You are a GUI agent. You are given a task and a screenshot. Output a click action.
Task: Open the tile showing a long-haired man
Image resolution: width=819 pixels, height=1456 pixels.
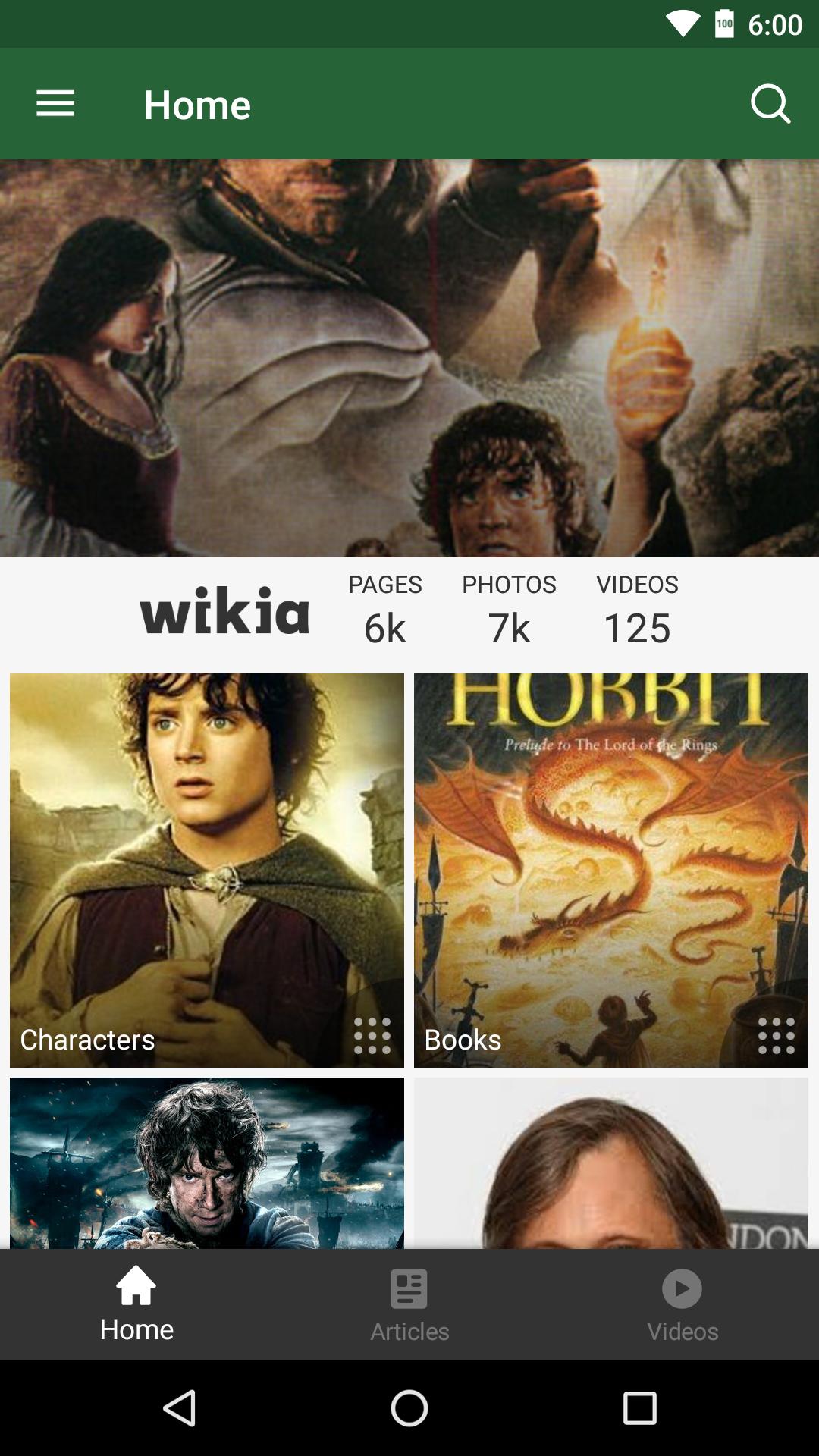(x=610, y=1163)
